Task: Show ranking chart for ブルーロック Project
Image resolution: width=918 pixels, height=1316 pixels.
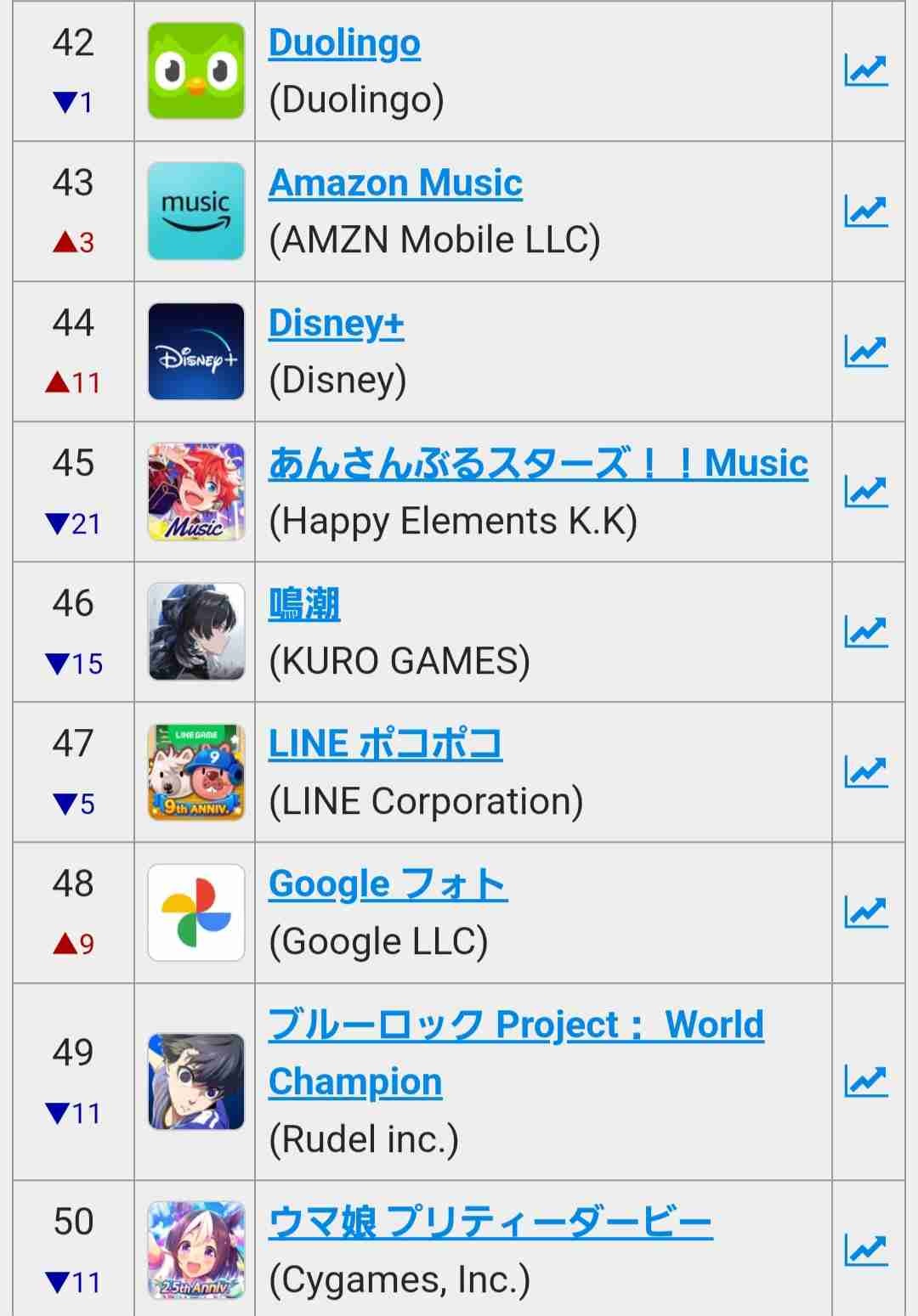Action: click(x=865, y=1081)
